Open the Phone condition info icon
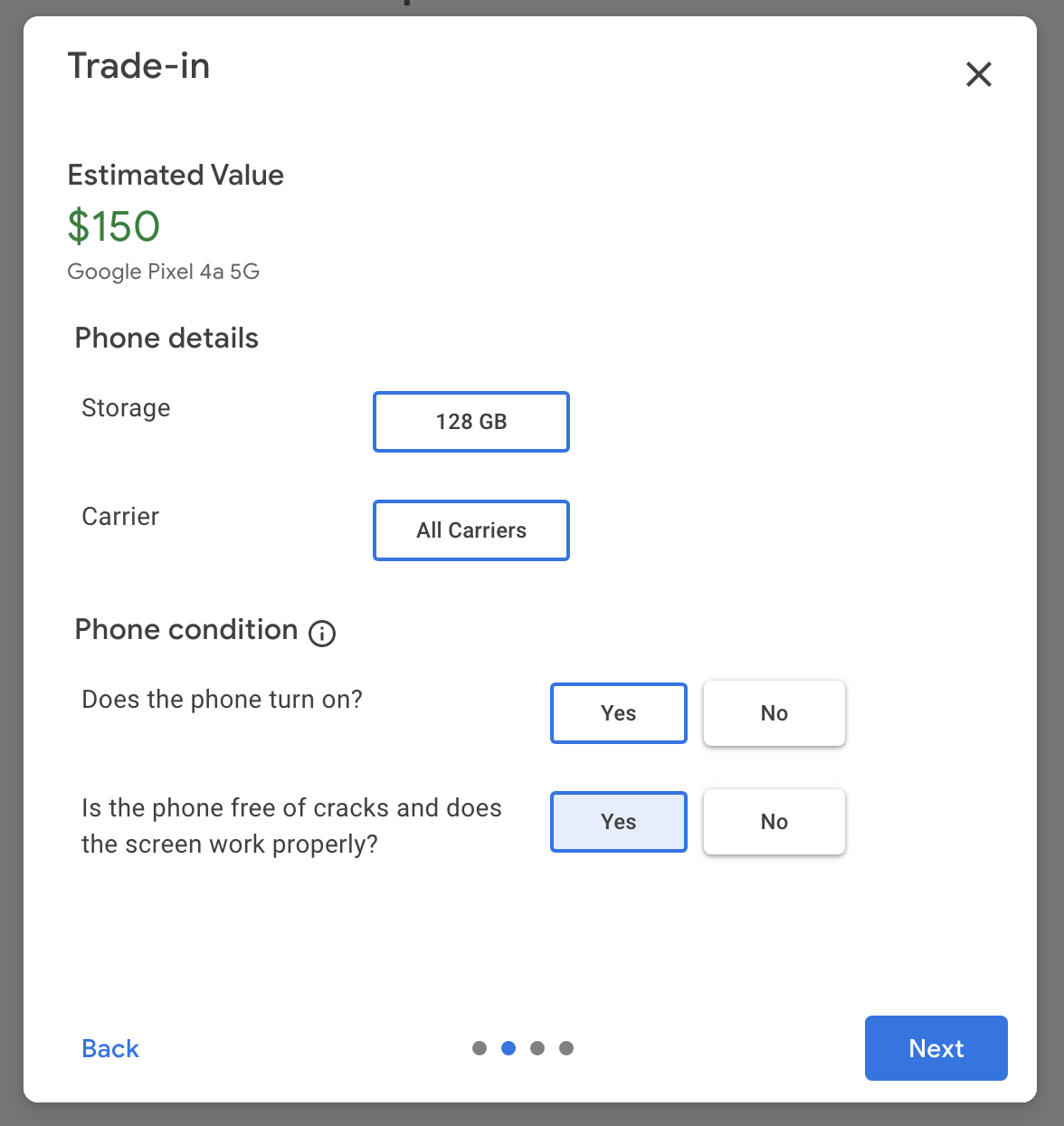The image size is (1064, 1126). (322, 634)
